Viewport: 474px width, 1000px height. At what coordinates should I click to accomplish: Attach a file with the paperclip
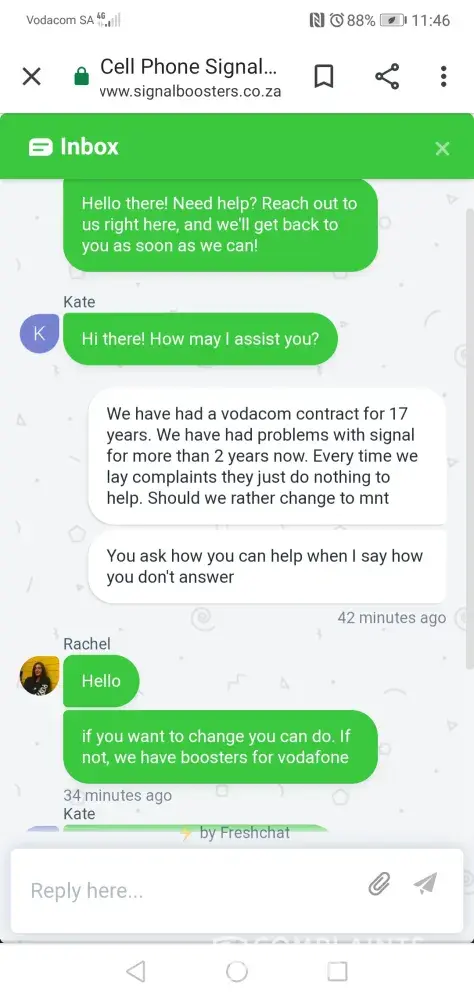pyautogui.click(x=379, y=885)
